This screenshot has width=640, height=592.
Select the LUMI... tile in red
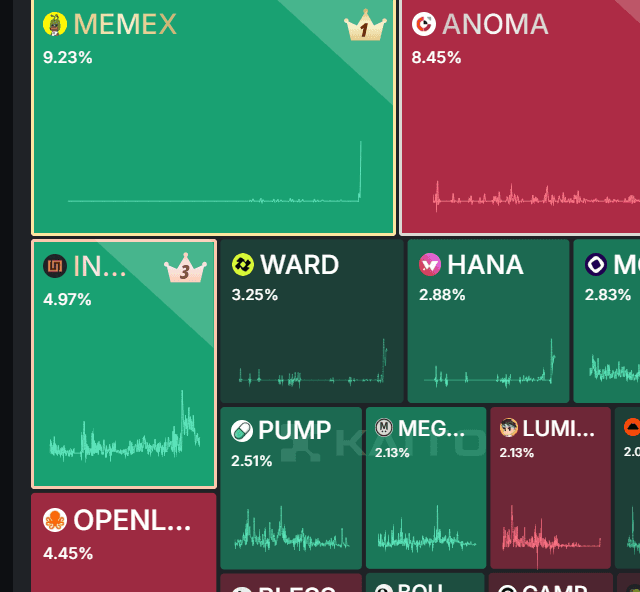coord(550,487)
